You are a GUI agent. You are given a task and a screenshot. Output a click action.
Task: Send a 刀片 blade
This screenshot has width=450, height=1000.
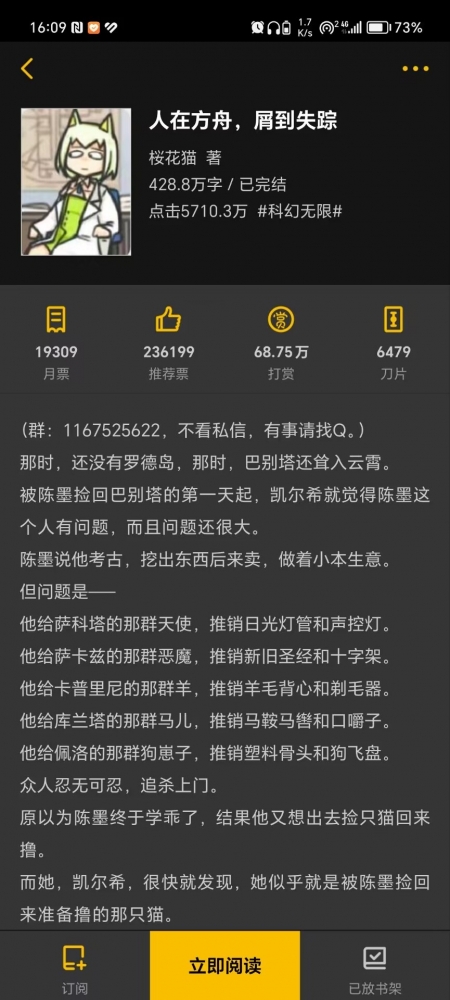tap(393, 343)
